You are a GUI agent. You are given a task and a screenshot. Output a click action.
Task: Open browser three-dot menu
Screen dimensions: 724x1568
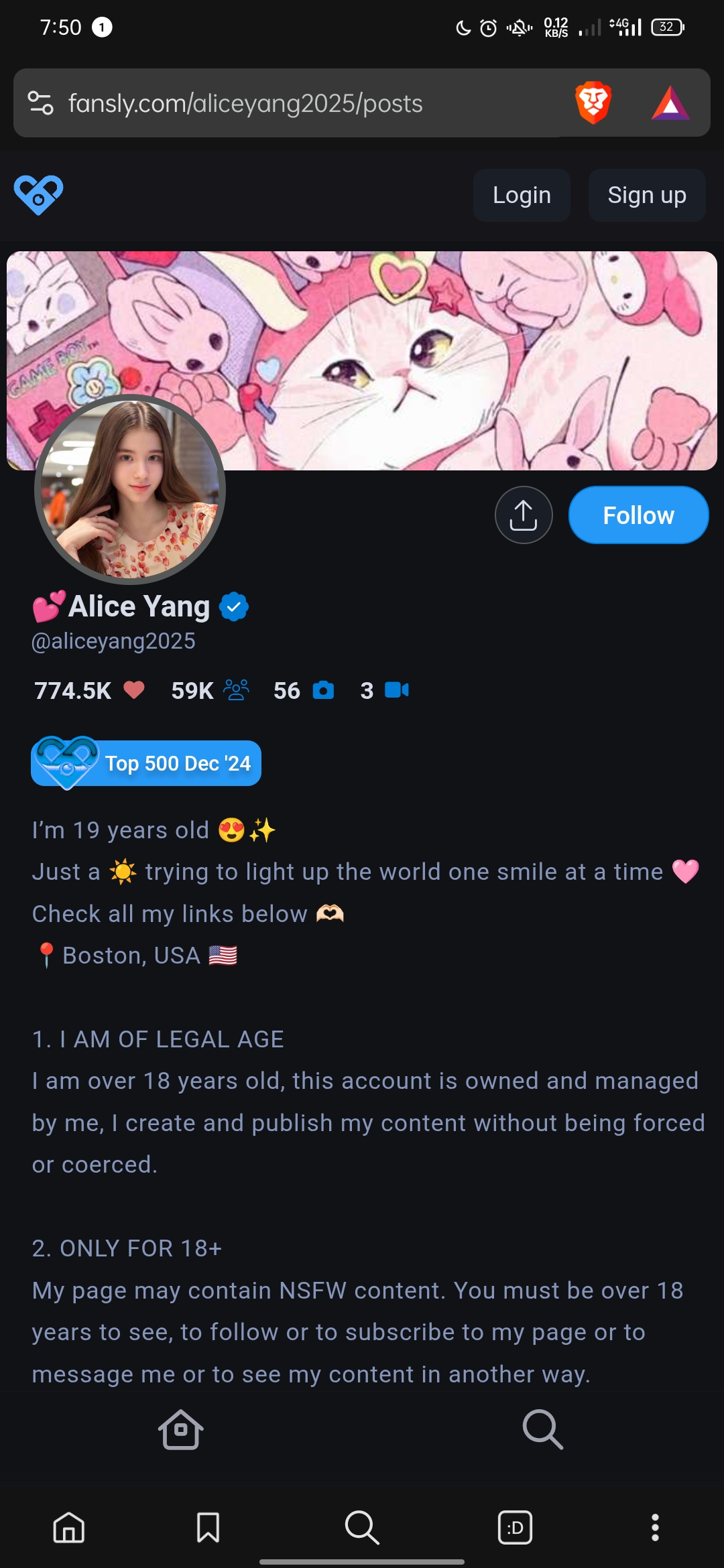click(x=655, y=1528)
